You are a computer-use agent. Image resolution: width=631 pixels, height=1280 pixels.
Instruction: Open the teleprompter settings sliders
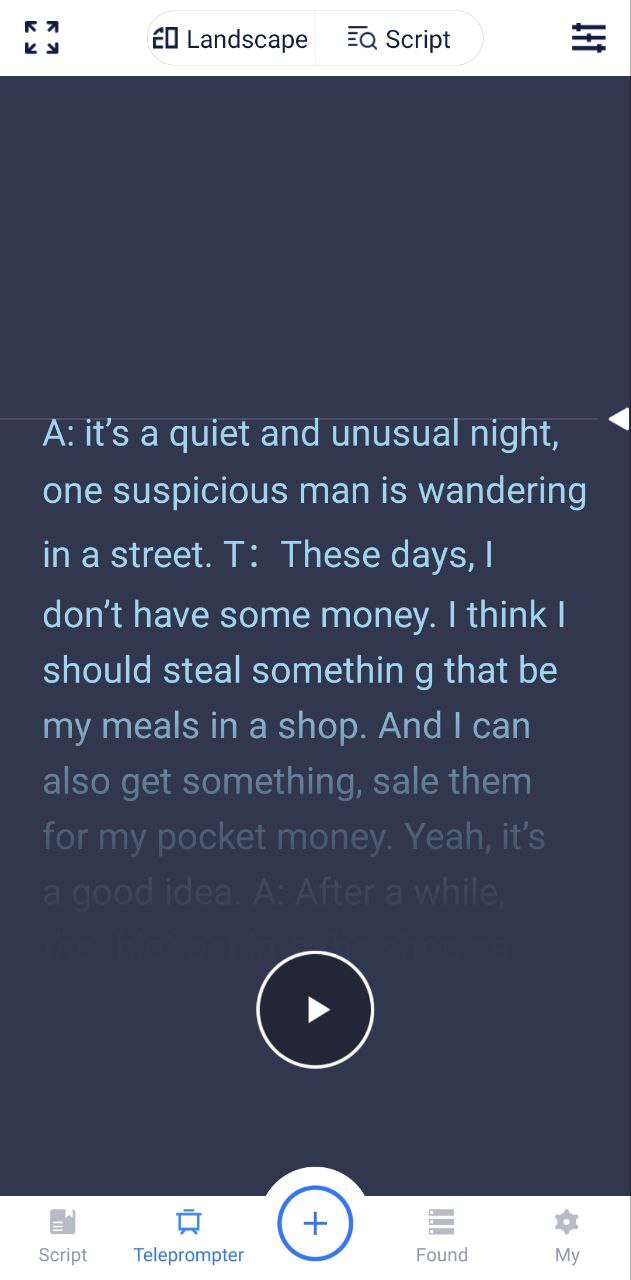588,38
